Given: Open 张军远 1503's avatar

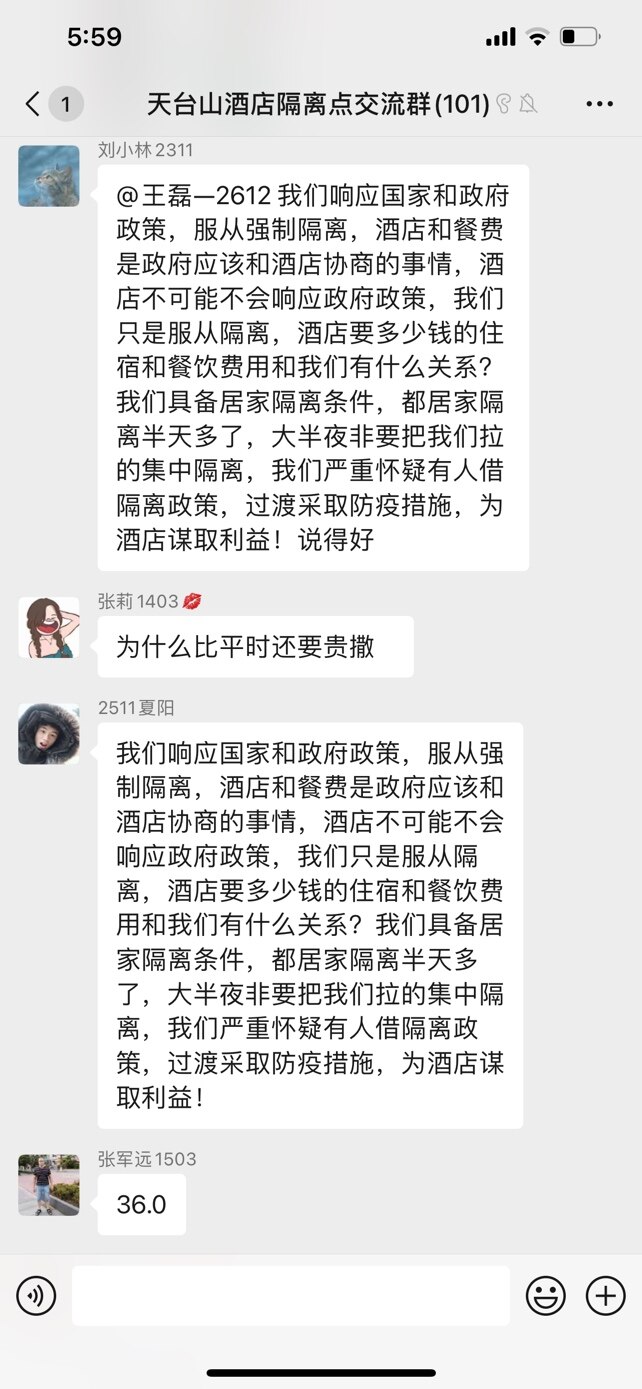Looking at the screenshot, I should (x=49, y=1185).
